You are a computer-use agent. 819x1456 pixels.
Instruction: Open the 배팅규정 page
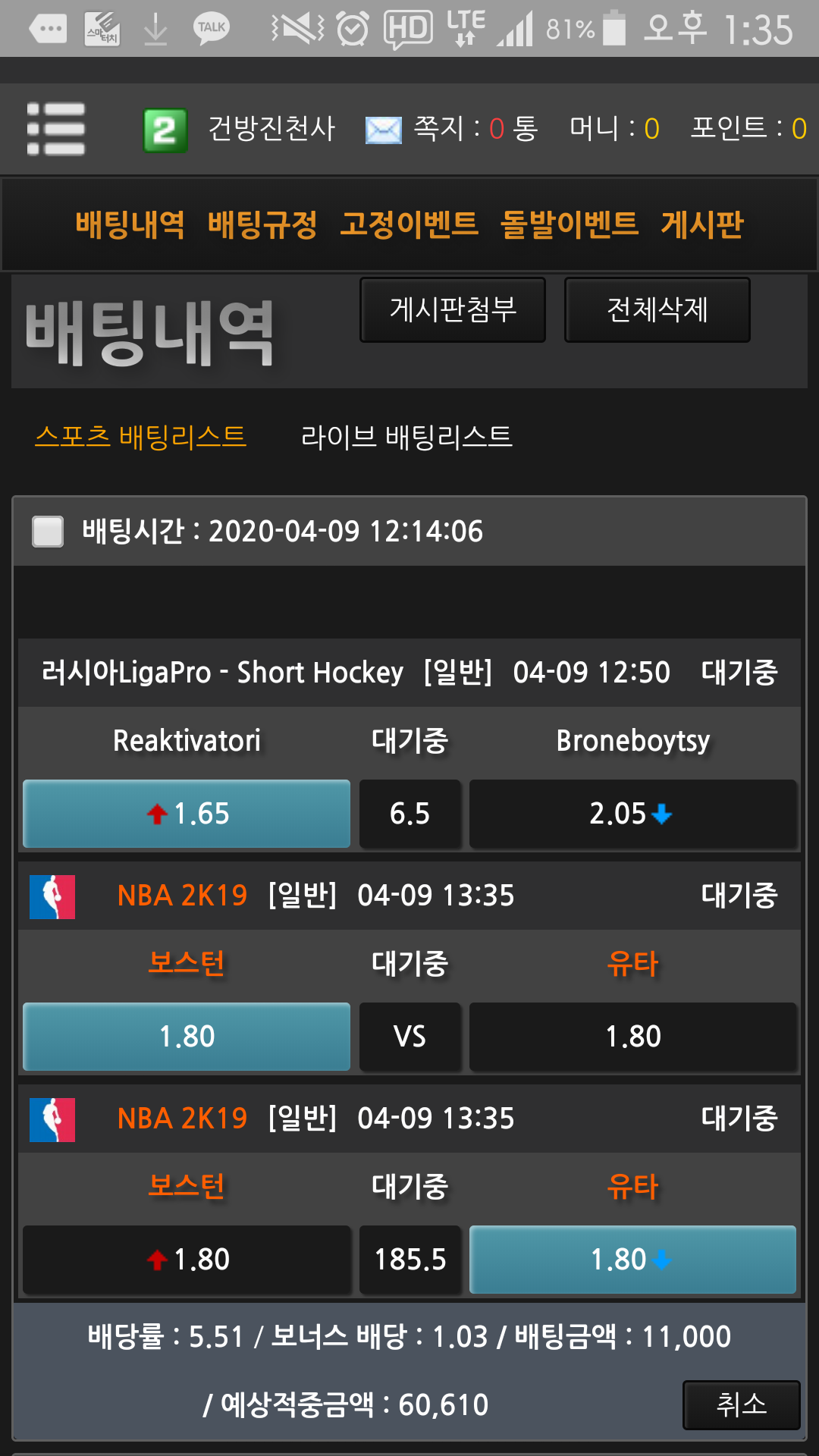pos(262,224)
